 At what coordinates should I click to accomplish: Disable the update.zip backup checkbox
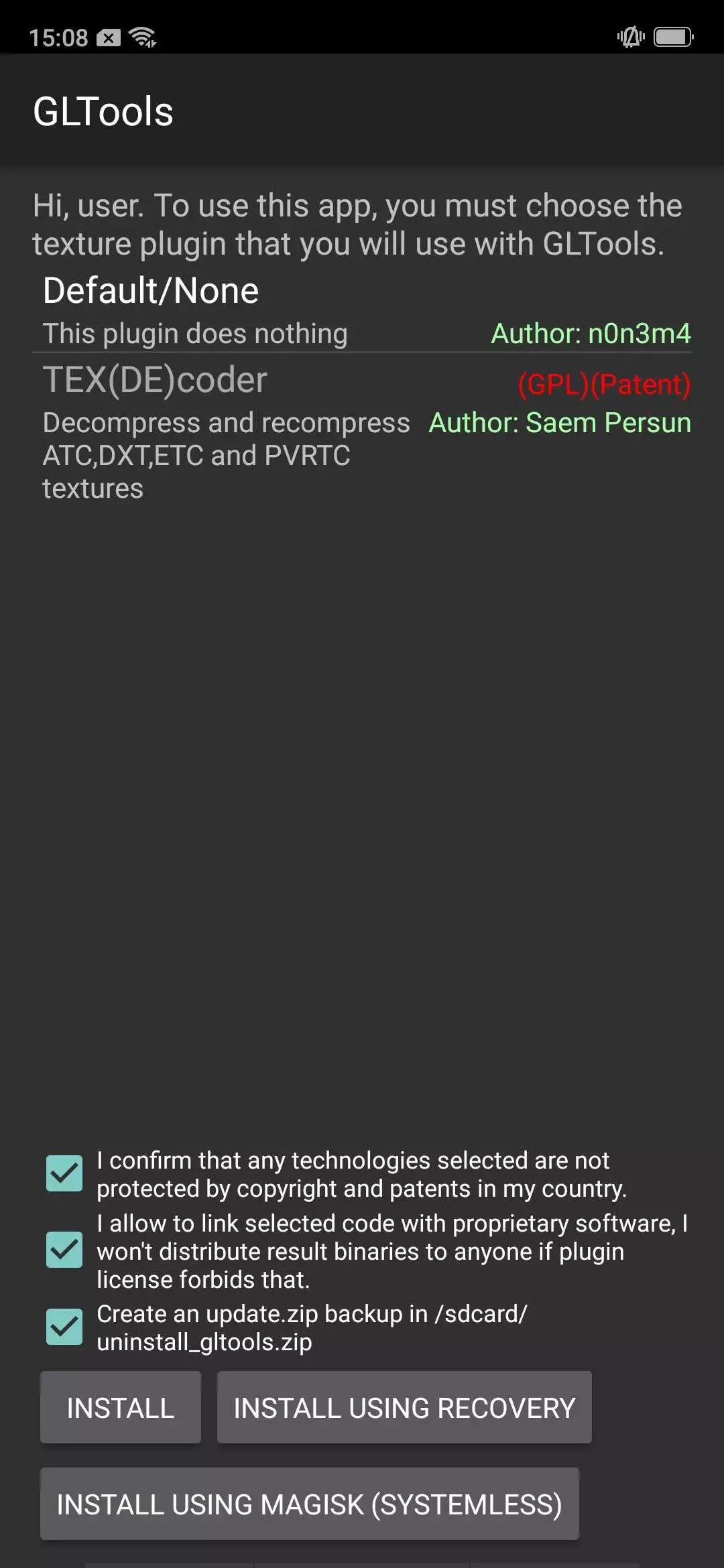(64, 1327)
